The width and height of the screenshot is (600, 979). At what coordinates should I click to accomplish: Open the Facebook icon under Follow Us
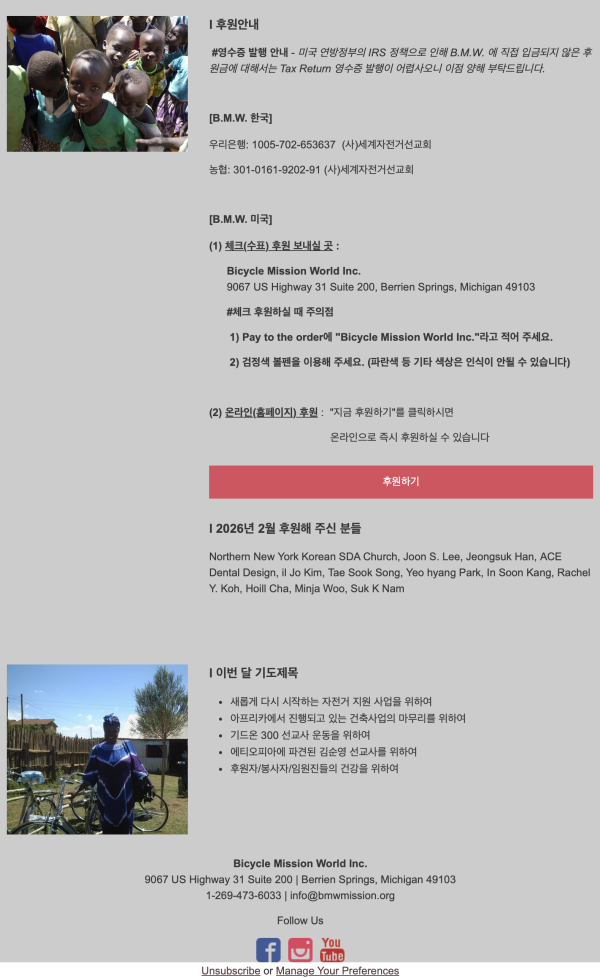268,950
